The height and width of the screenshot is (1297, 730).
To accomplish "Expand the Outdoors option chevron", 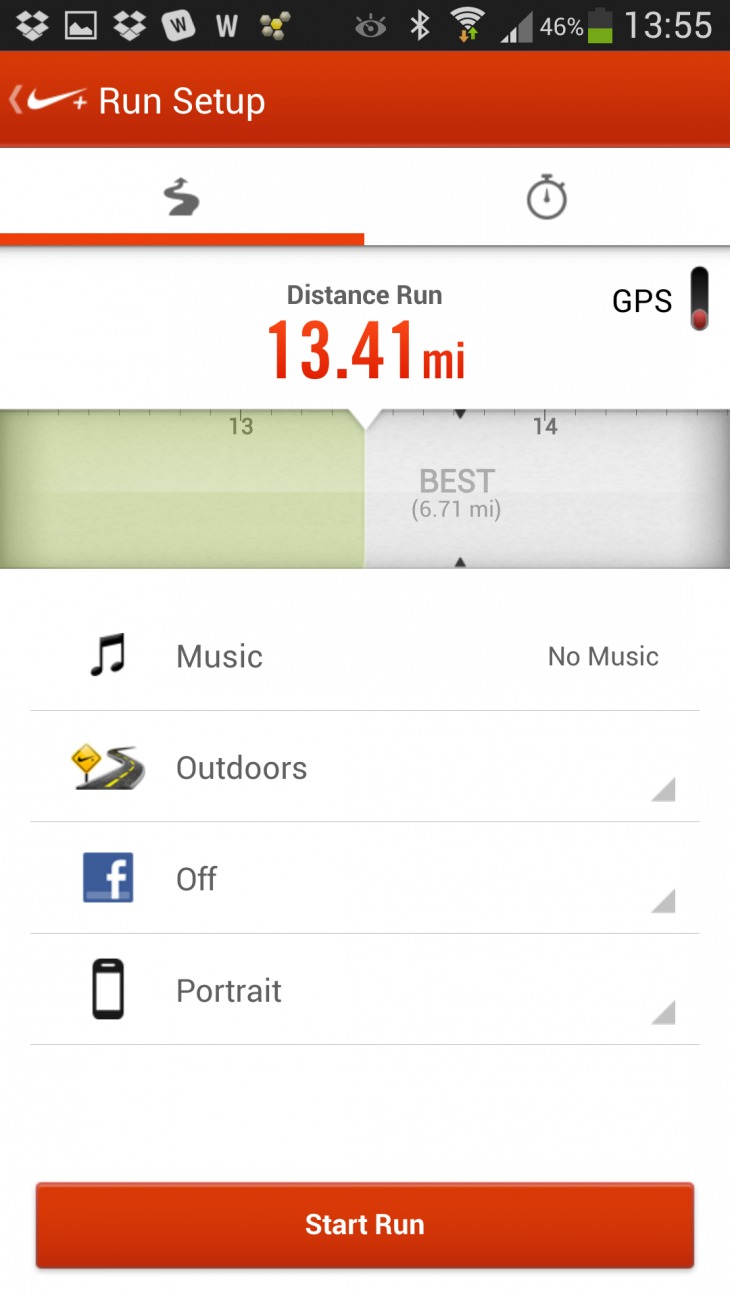I will [x=663, y=792].
